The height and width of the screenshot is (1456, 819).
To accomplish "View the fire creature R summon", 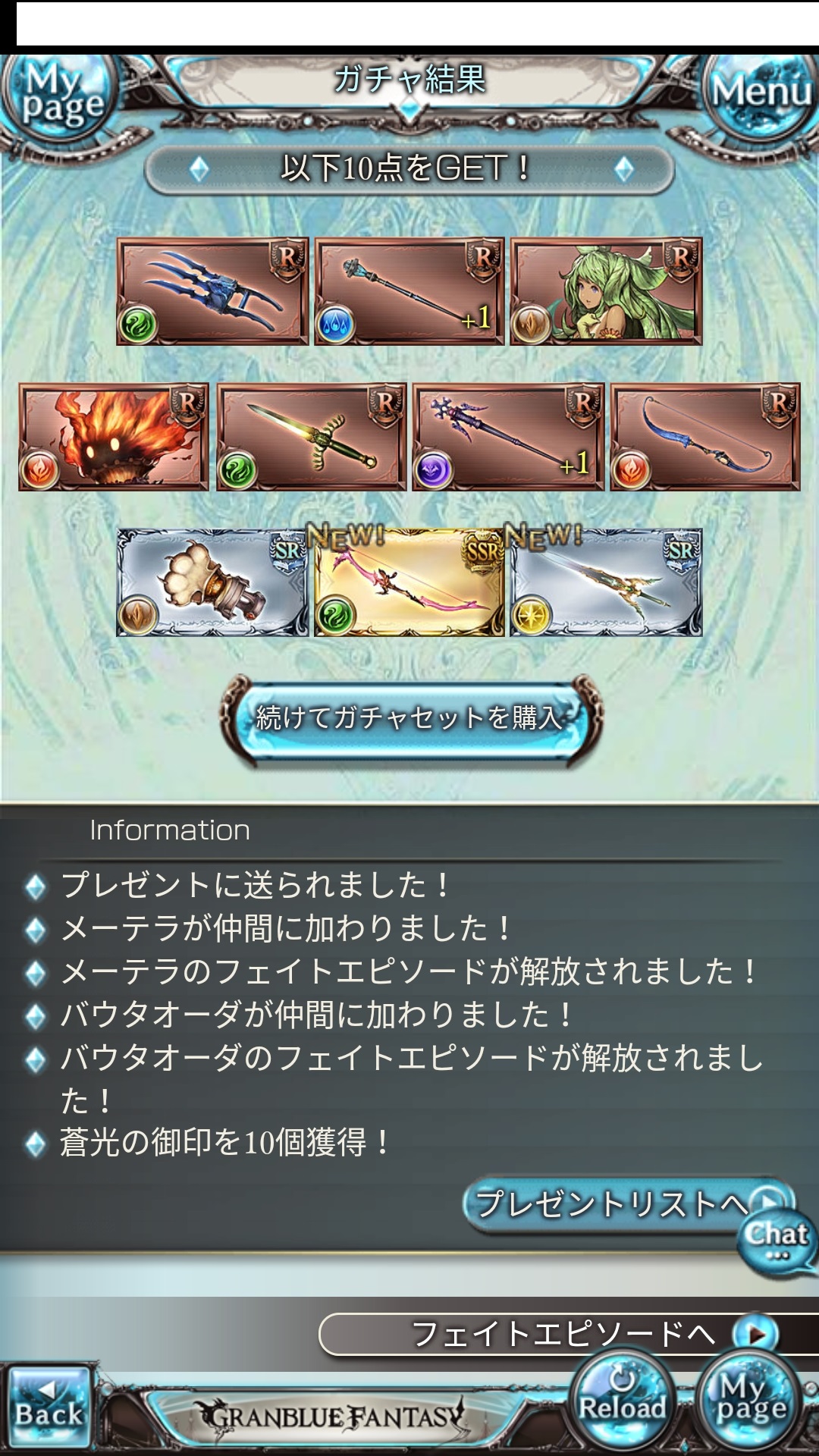I will 114,437.
